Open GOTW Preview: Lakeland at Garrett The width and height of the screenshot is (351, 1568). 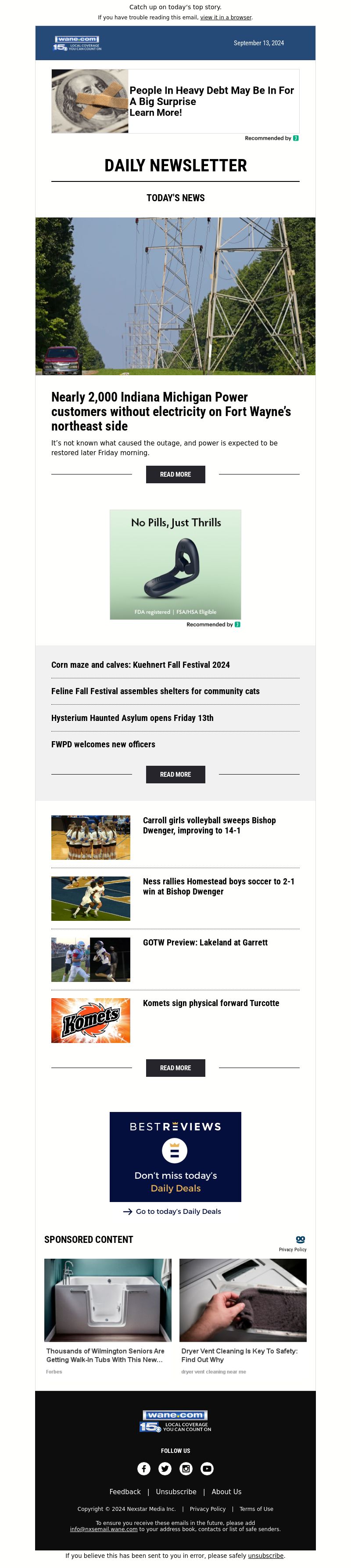pos(205,942)
